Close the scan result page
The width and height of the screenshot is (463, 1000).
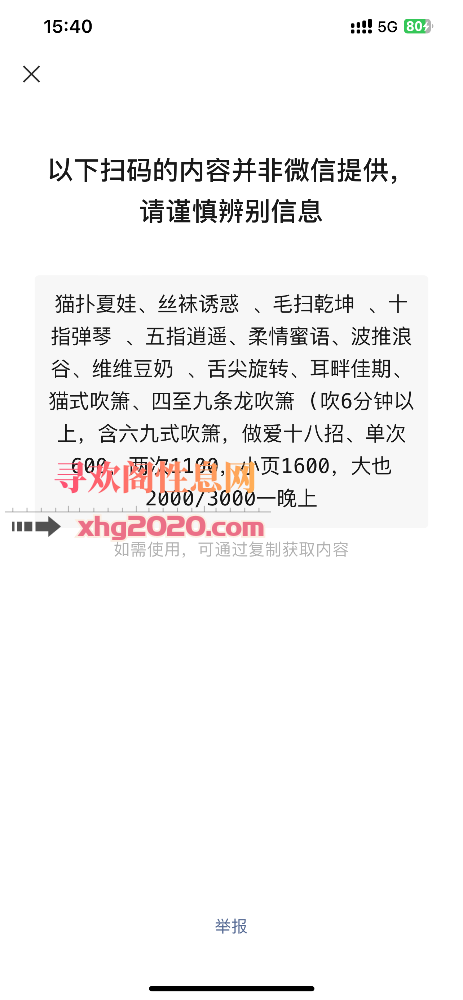tap(31, 74)
